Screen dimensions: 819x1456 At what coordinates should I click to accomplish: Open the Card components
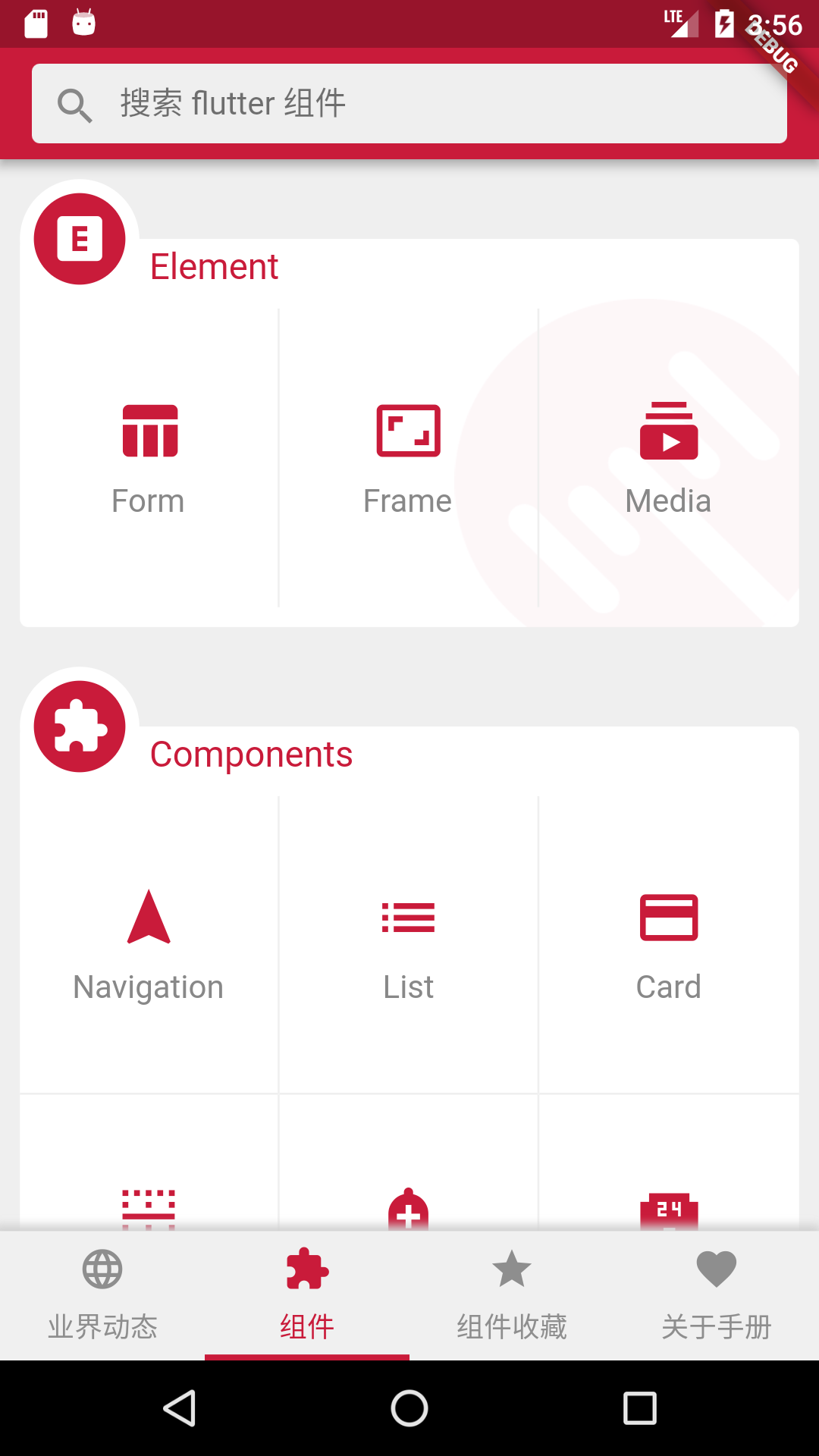(x=668, y=946)
